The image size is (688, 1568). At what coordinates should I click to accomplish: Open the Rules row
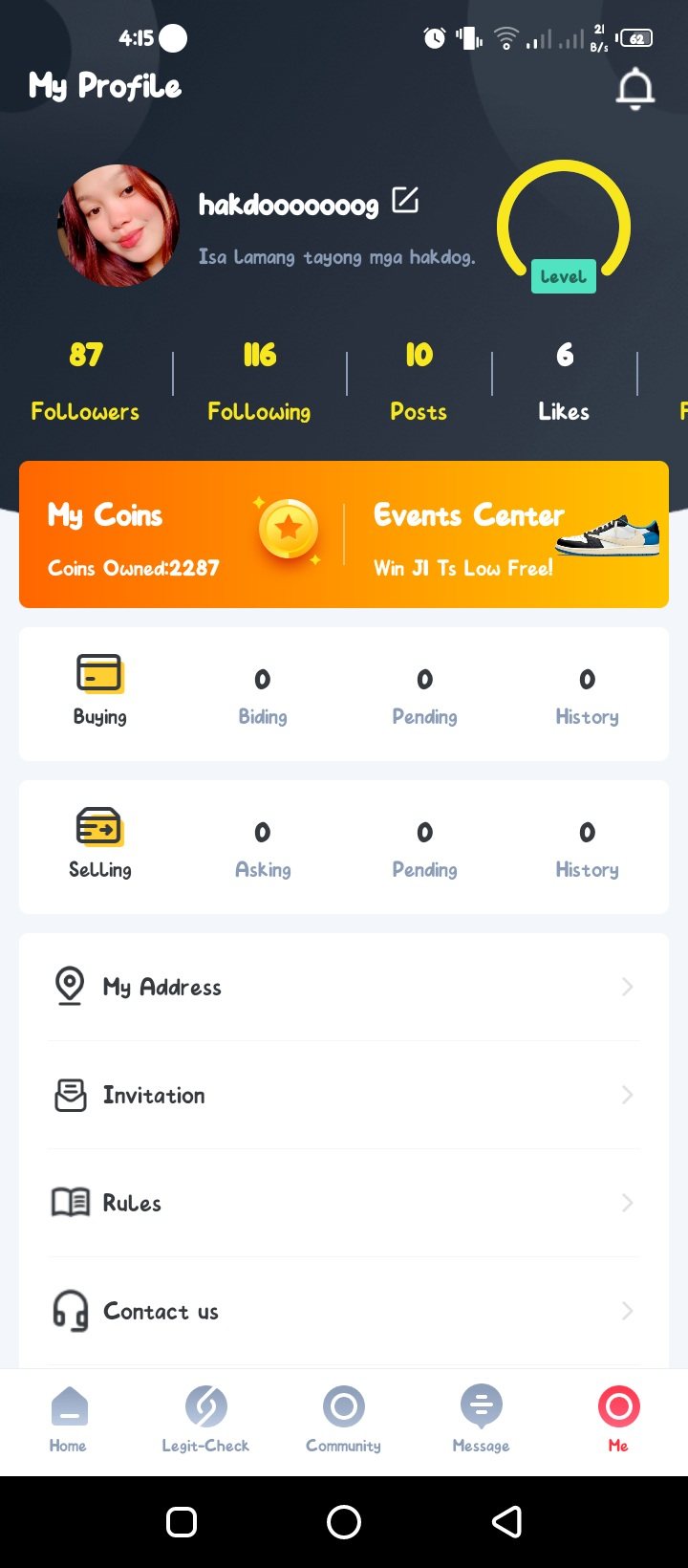pyautogui.click(x=344, y=1203)
